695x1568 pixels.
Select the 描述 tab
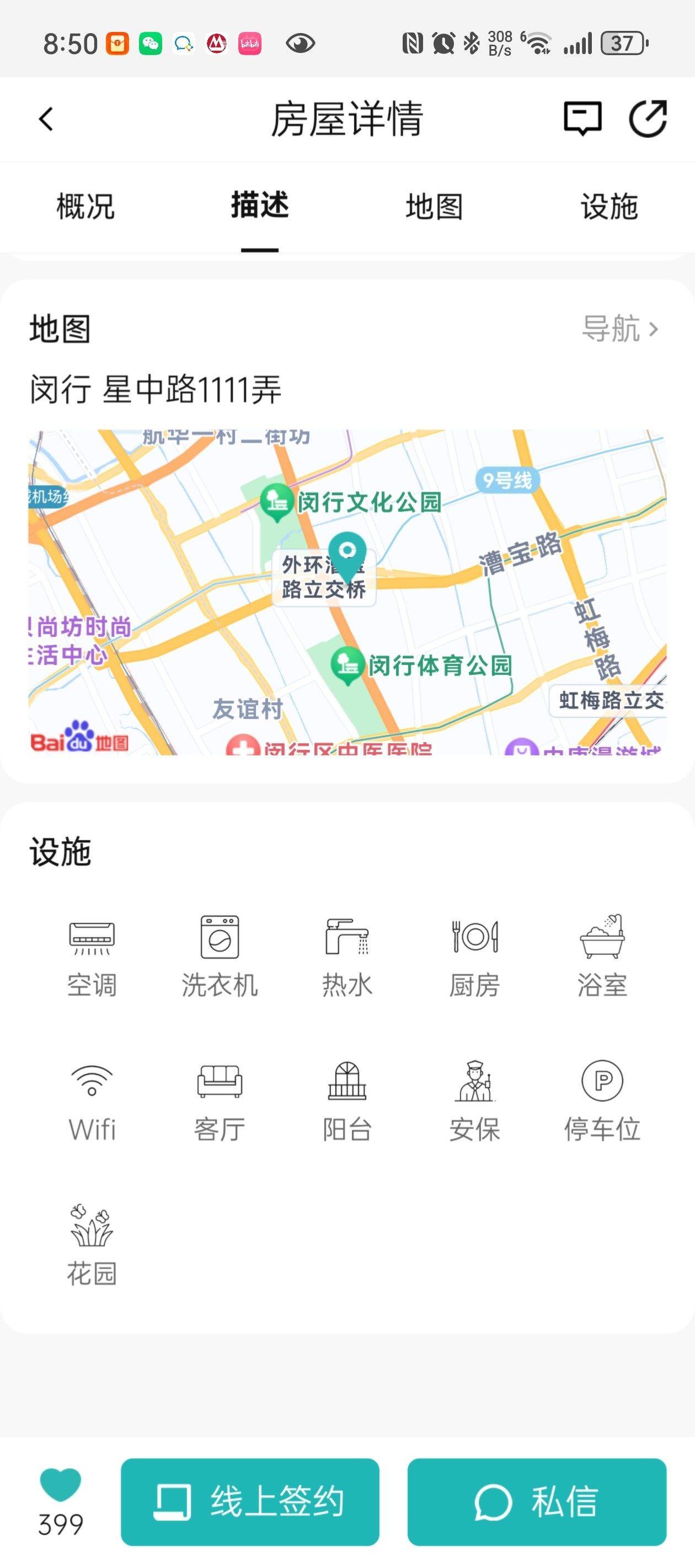coord(259,205)
